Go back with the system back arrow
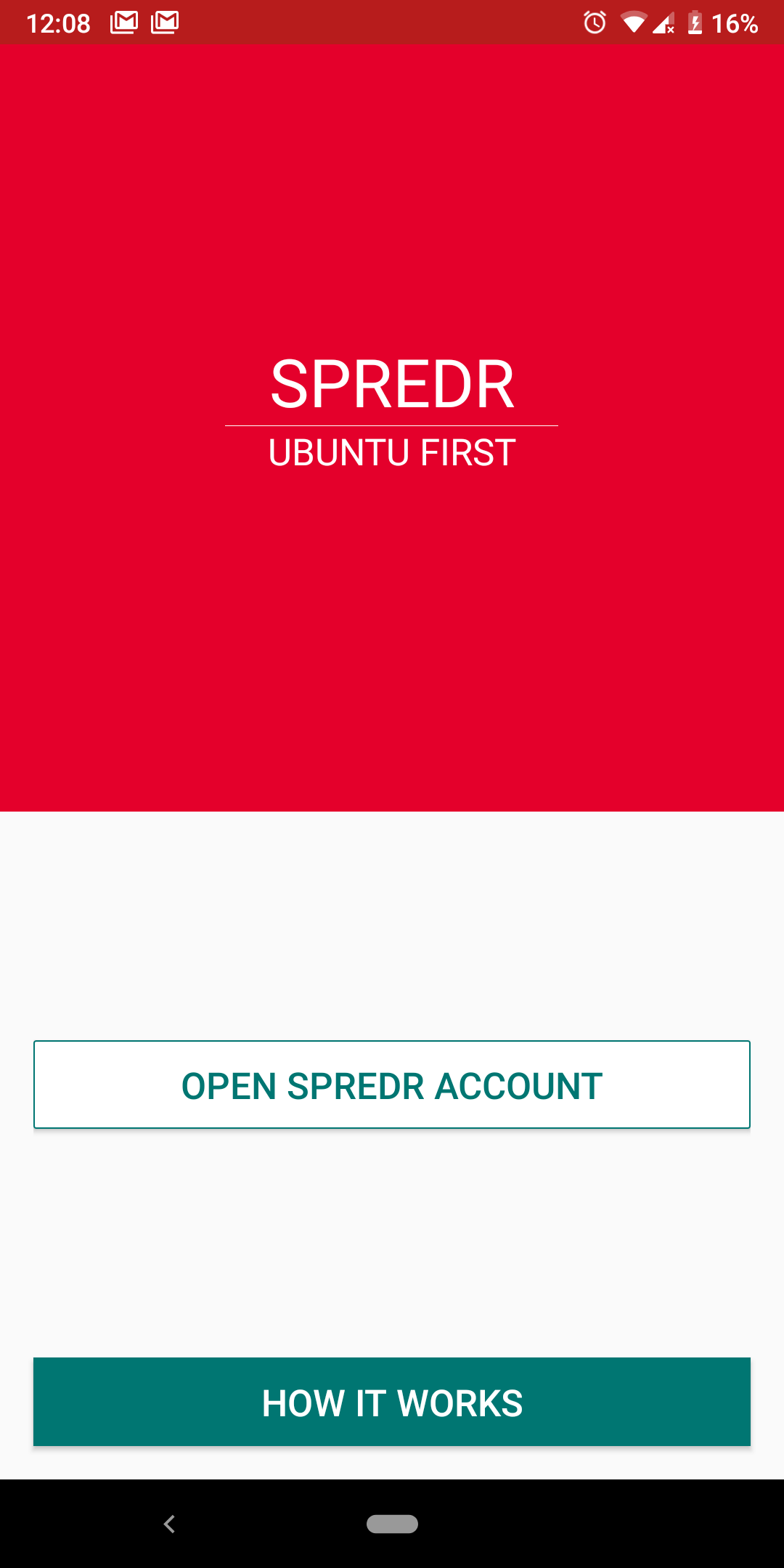Viewport: 784px width, 1568px height. 170,1524
